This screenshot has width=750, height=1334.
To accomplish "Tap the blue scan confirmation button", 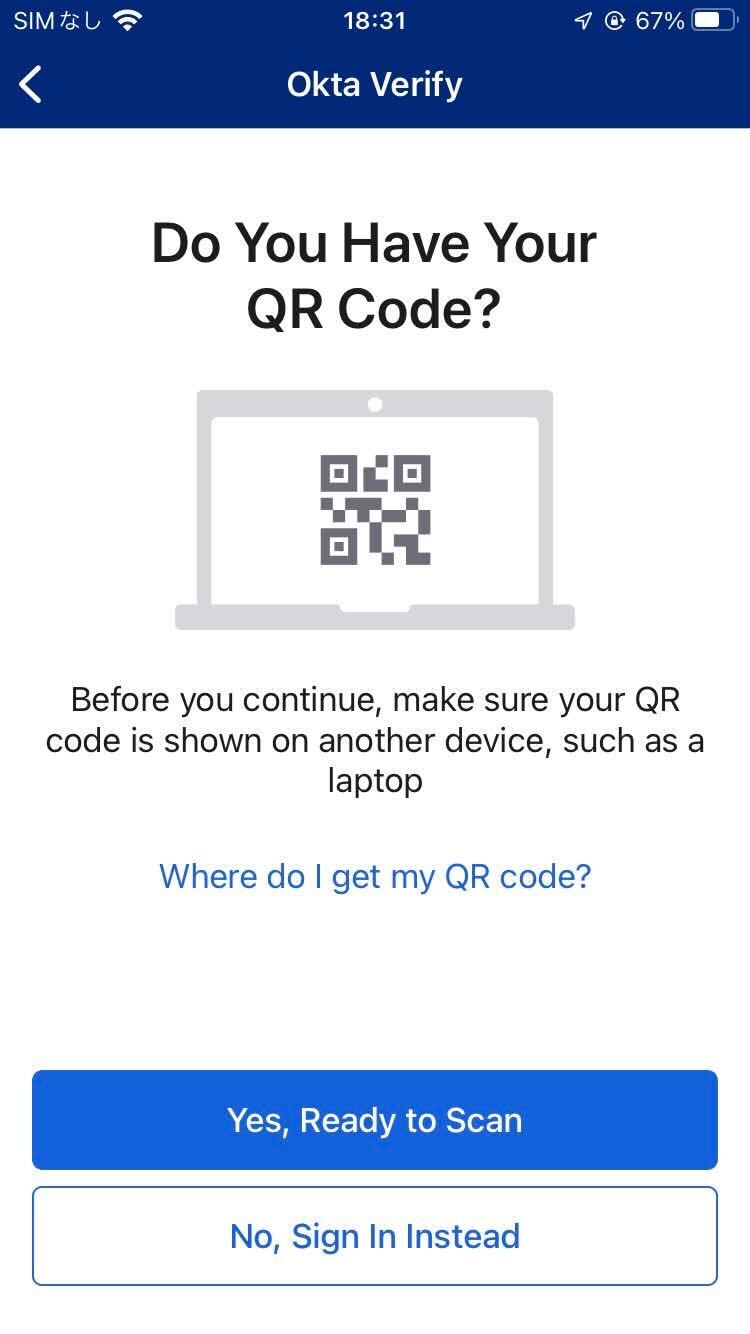I will point(375,1119).
